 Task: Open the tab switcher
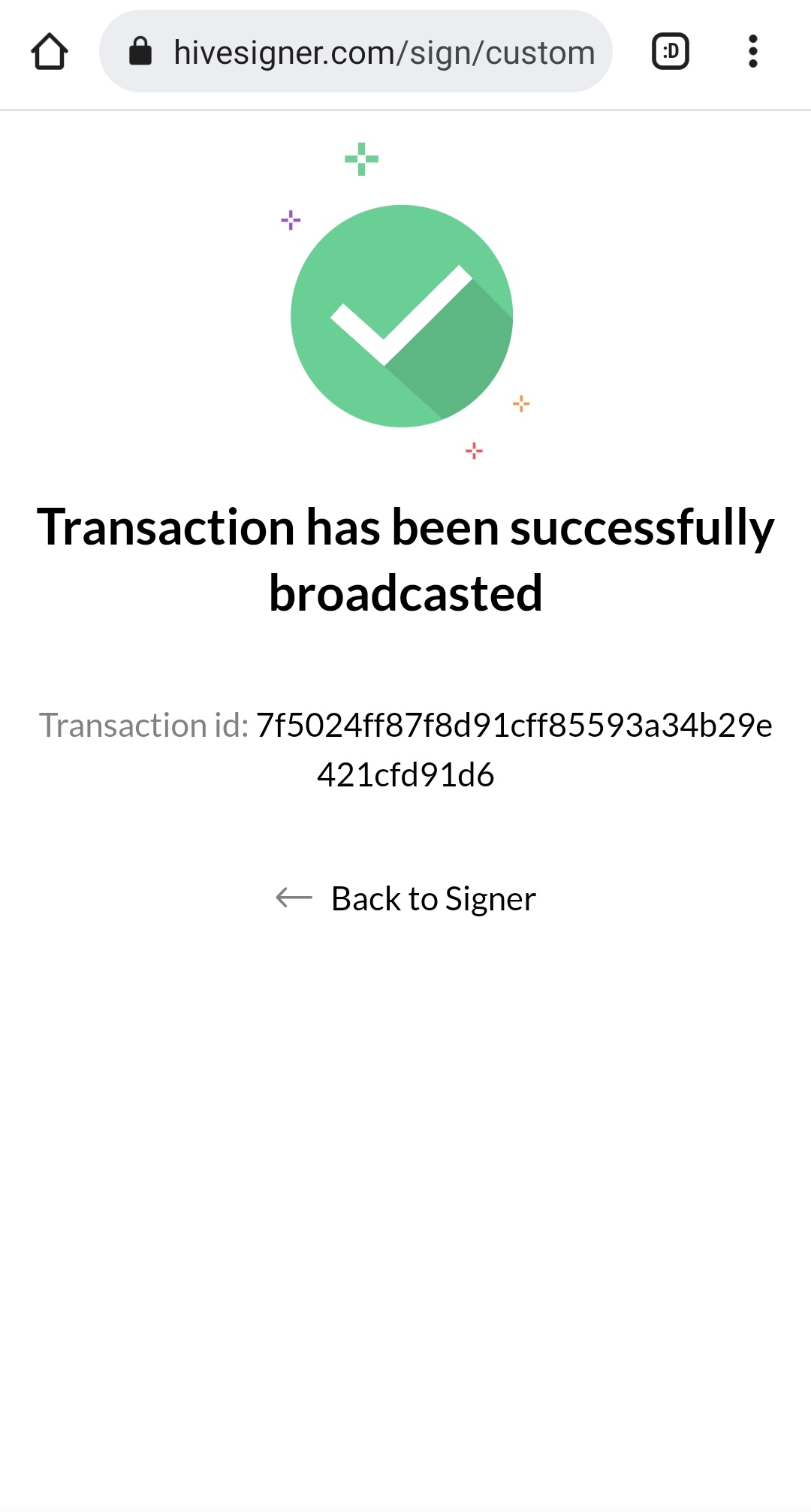click(x=670, y=52)
